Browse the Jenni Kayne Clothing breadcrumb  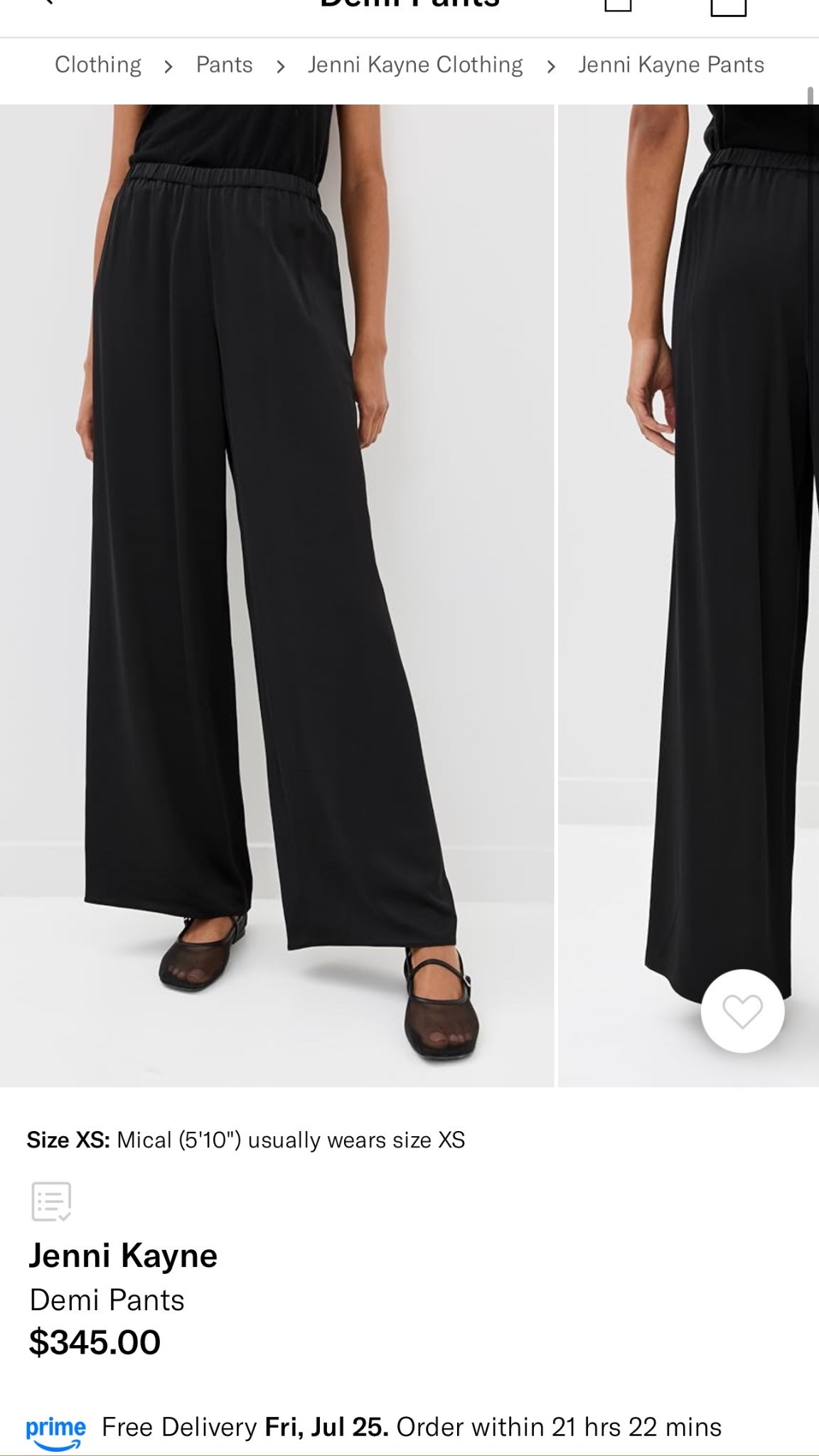click(x=415, y=65)
